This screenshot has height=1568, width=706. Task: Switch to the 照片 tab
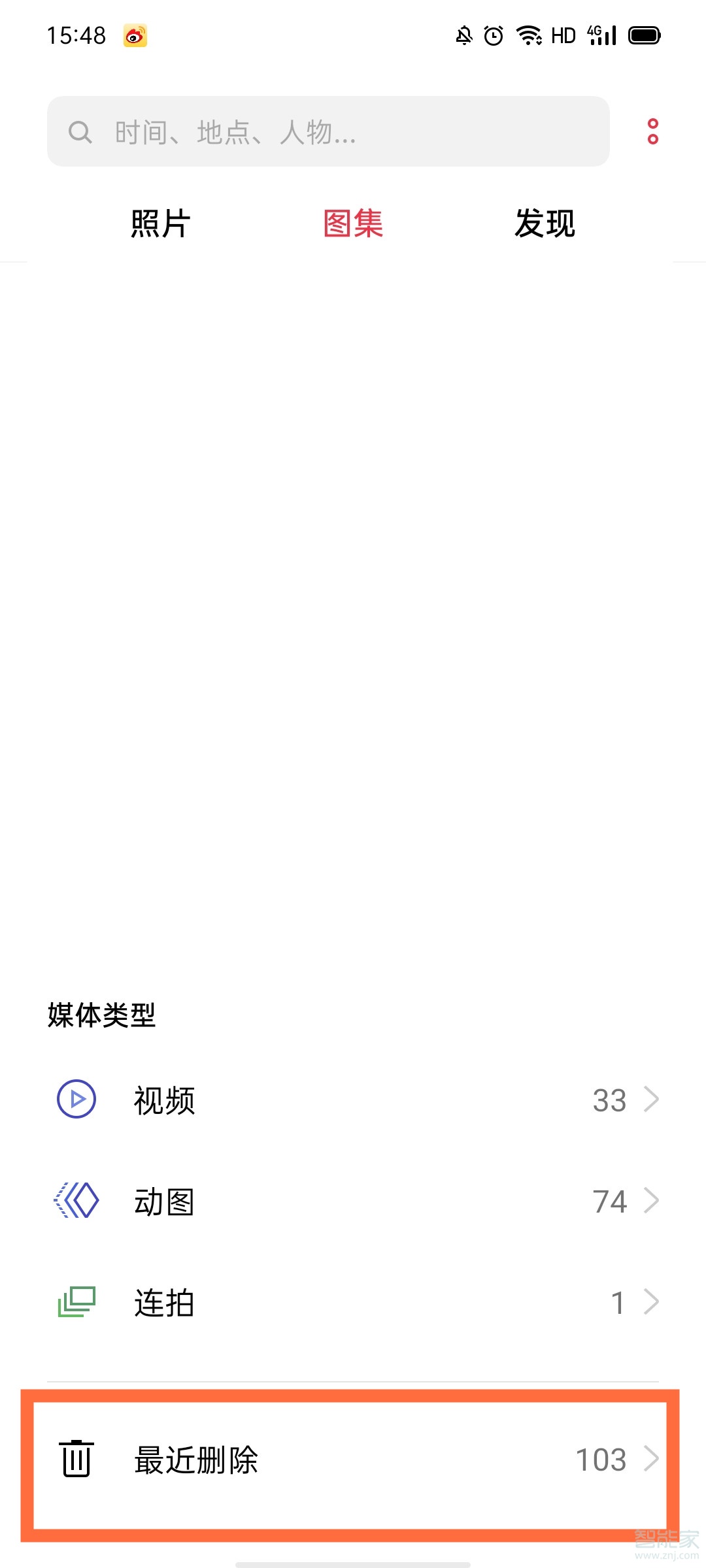pos(160,223)
